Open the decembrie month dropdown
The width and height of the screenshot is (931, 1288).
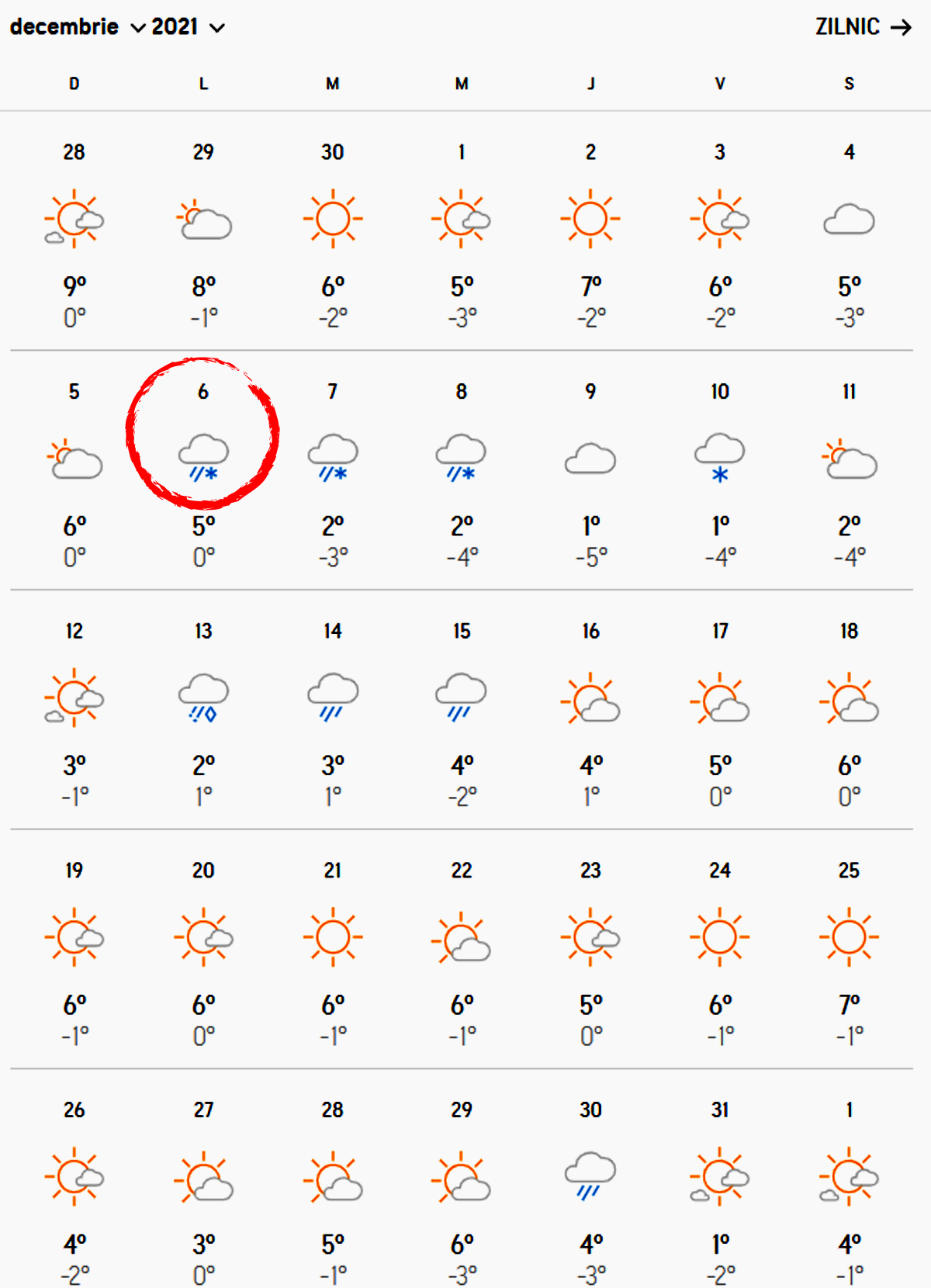[x=77, y=27]
